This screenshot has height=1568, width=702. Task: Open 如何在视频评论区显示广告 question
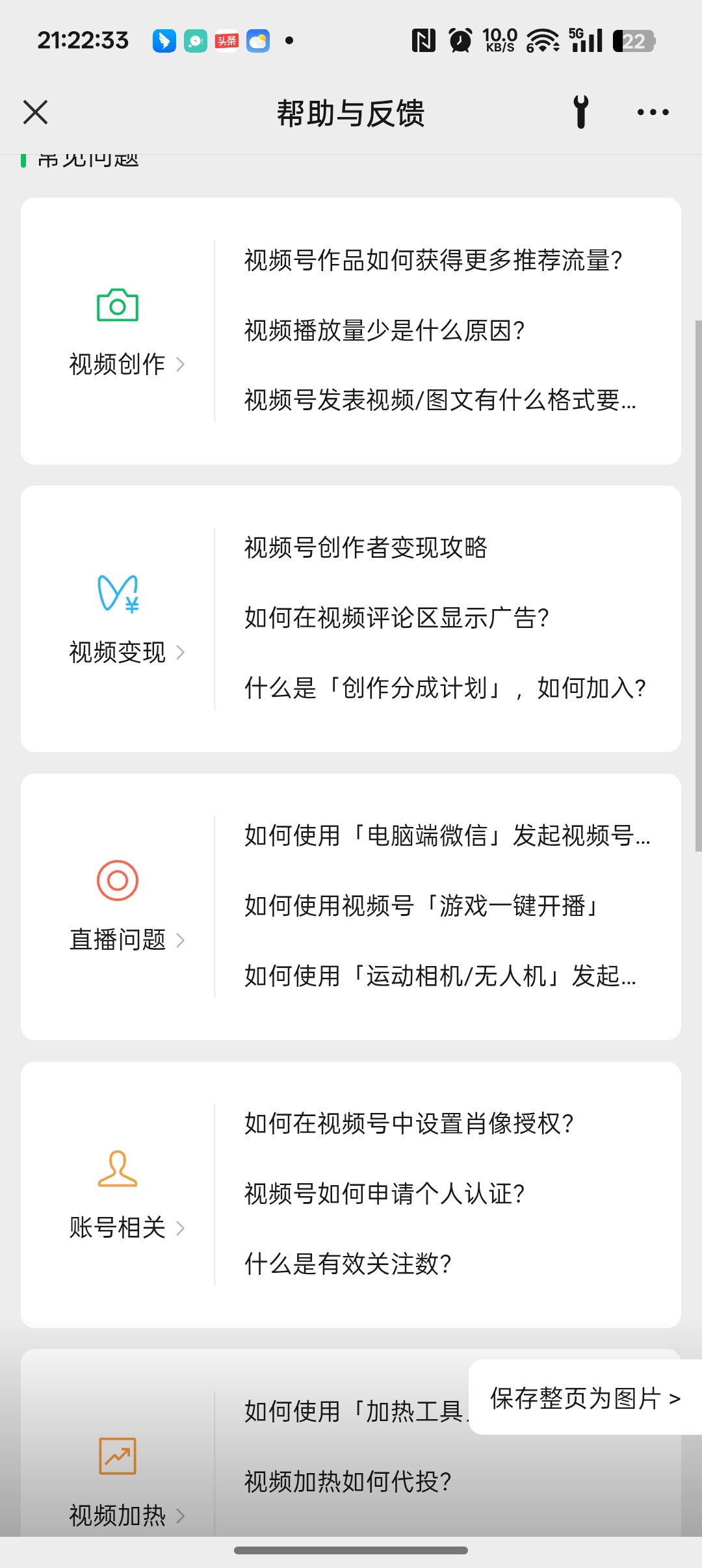tap(396, 618)
